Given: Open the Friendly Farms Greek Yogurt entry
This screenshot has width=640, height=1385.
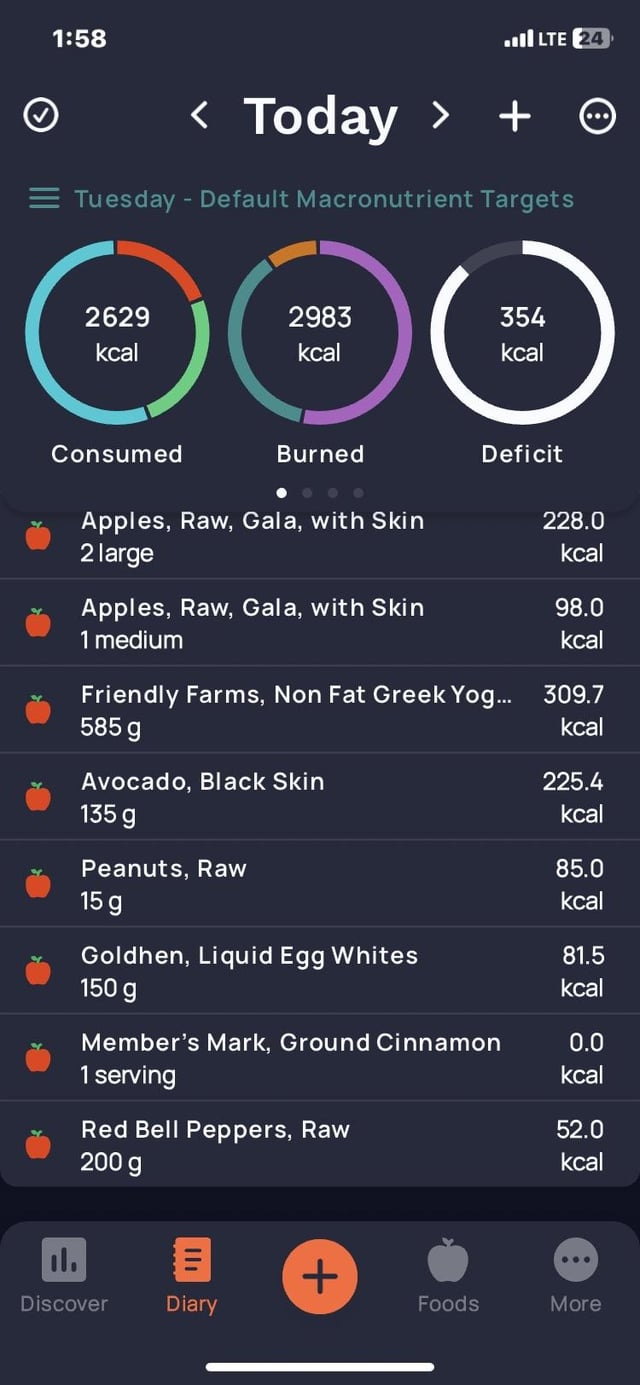Looking at the screenshot, I should click(x=320, y=710).
